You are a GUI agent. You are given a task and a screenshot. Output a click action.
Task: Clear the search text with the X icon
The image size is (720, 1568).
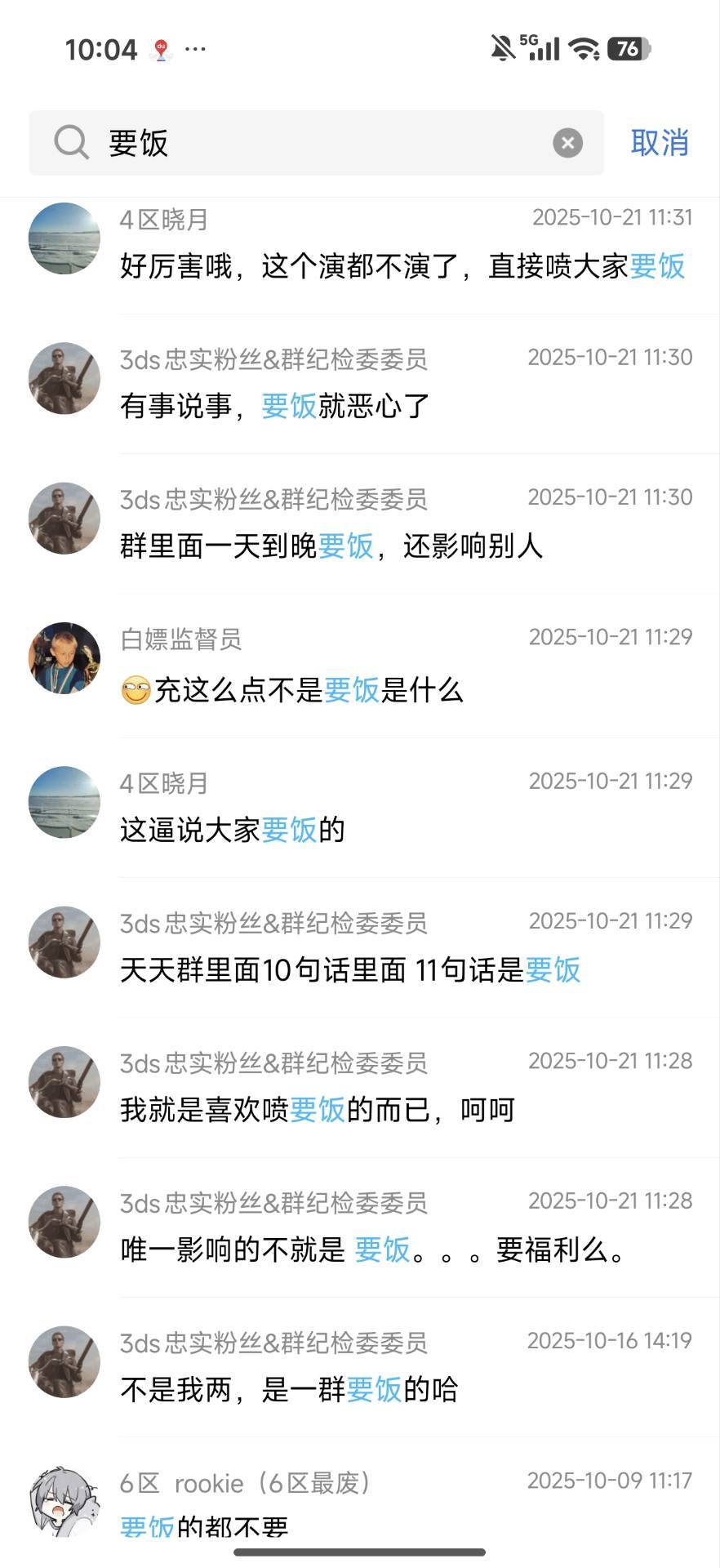pyautogui.click(x=567, y=144)
